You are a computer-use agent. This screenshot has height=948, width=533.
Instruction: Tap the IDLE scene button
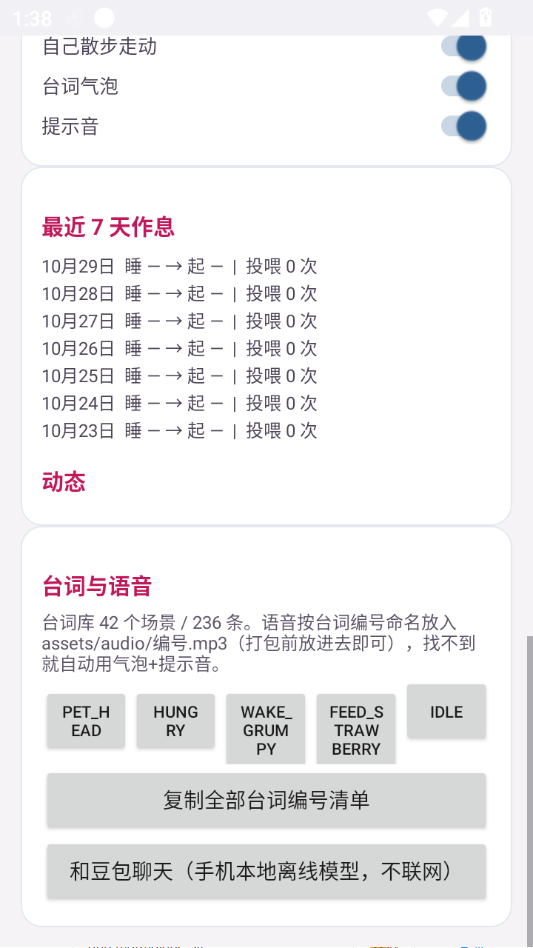pyautogui.click(x=447, y=712)
